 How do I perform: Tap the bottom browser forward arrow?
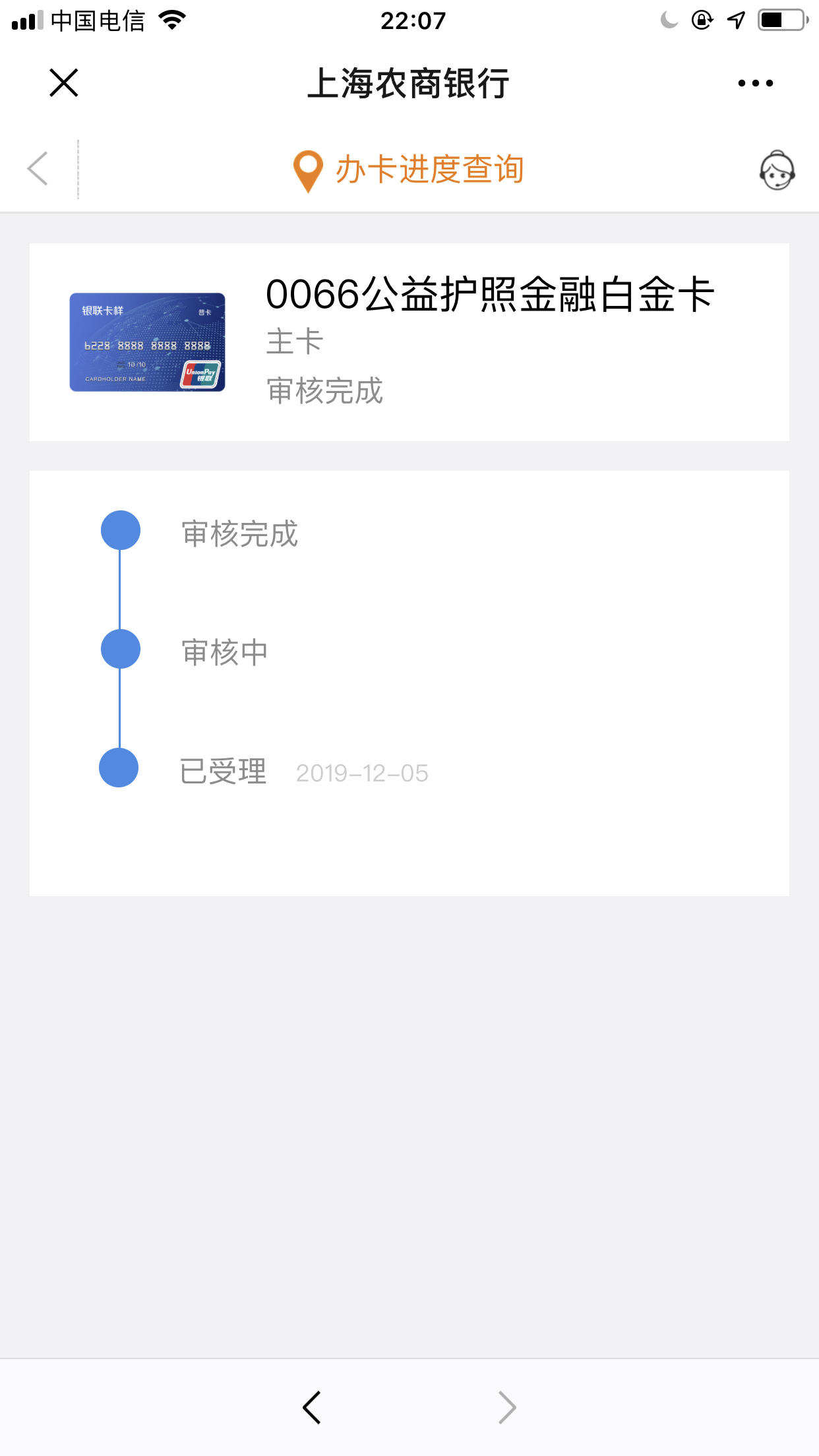click(x=507, y=1407)
